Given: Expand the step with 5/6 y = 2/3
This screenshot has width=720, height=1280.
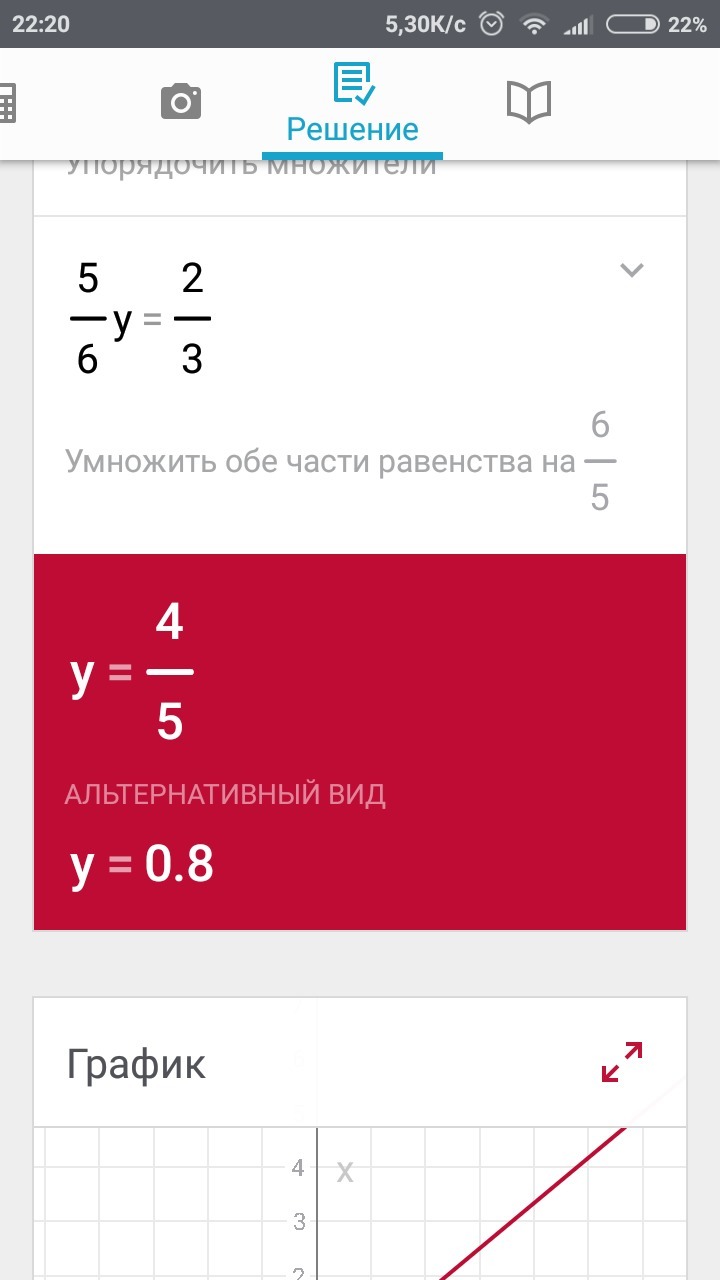Looking at the screenshot, I should (631, 270).
